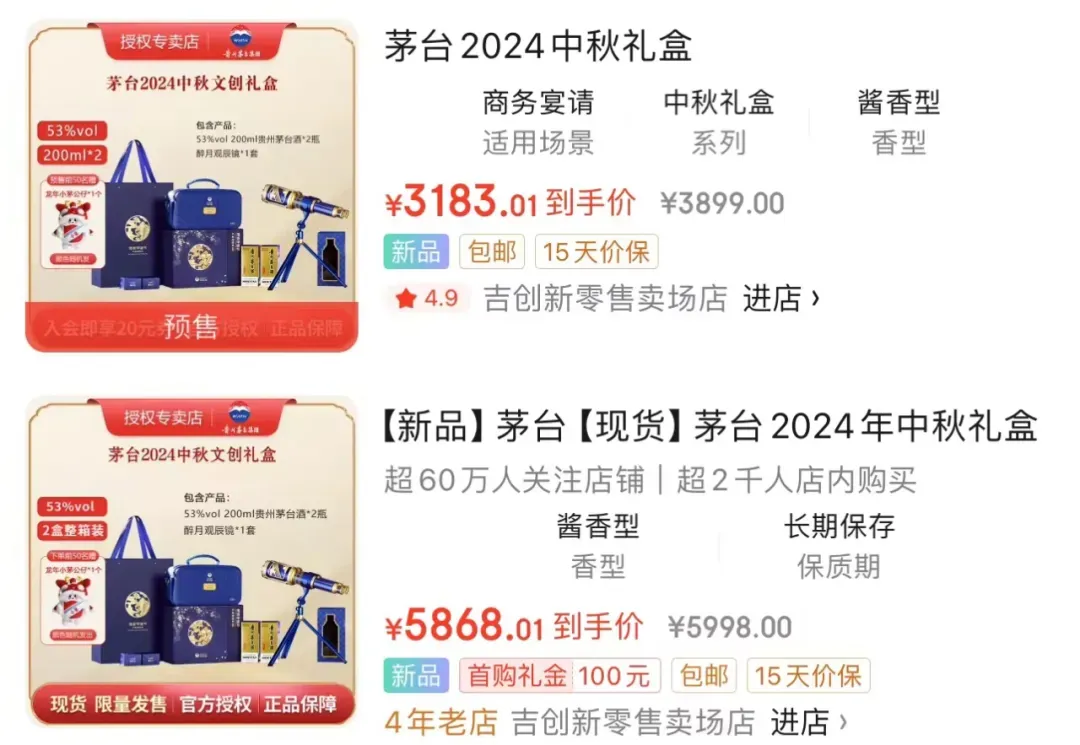Enter the store via 进店 under the ¥3183.01 item

(782, 298)
